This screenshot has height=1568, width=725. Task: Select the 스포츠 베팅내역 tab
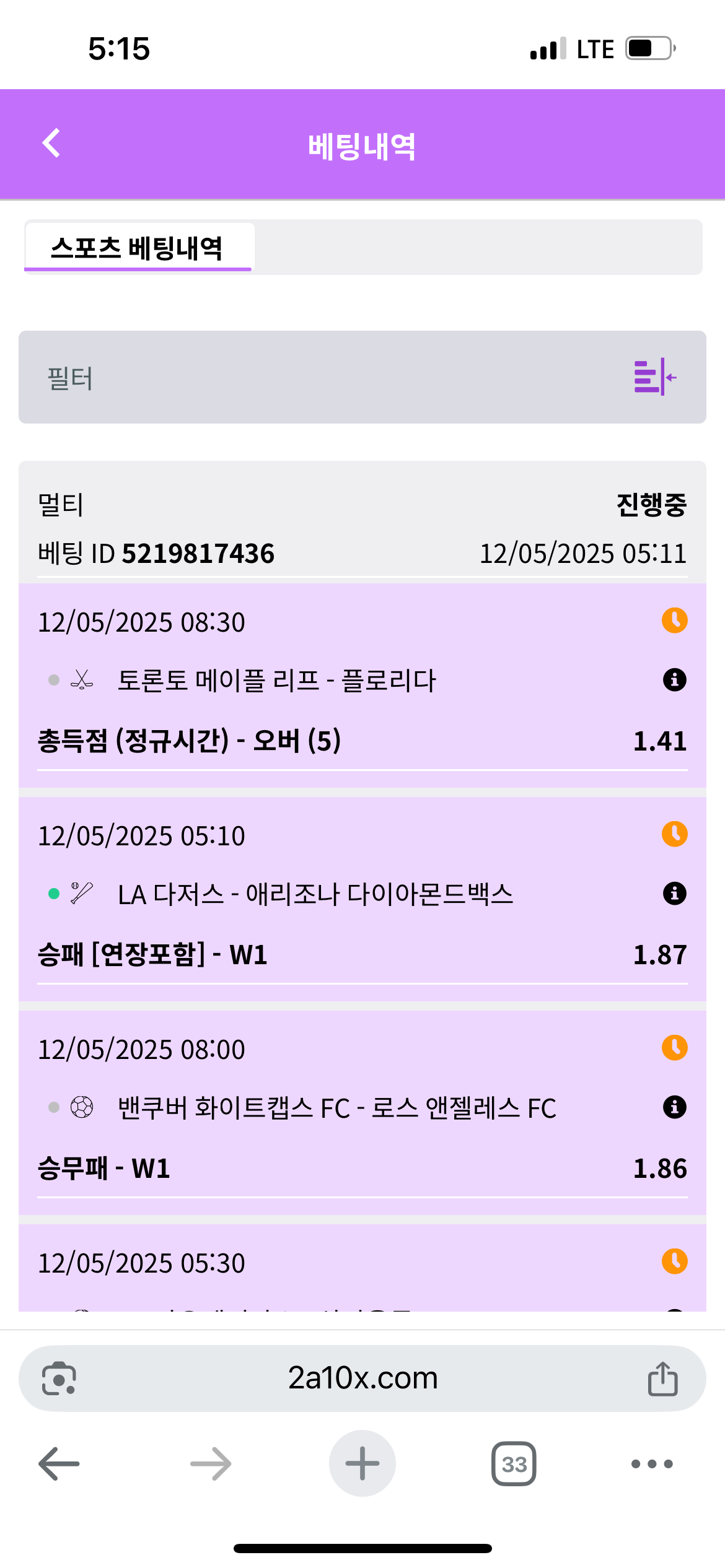[x=138, y=248]
